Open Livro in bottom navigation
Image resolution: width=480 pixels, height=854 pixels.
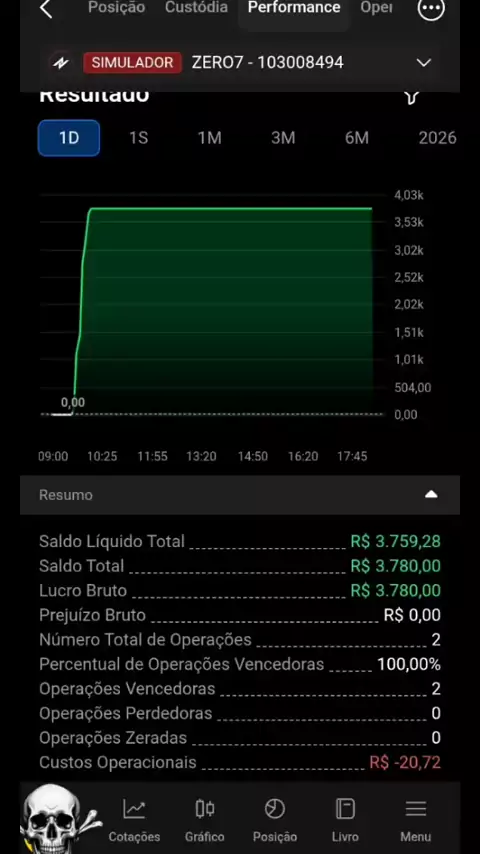tap(345, 821)
